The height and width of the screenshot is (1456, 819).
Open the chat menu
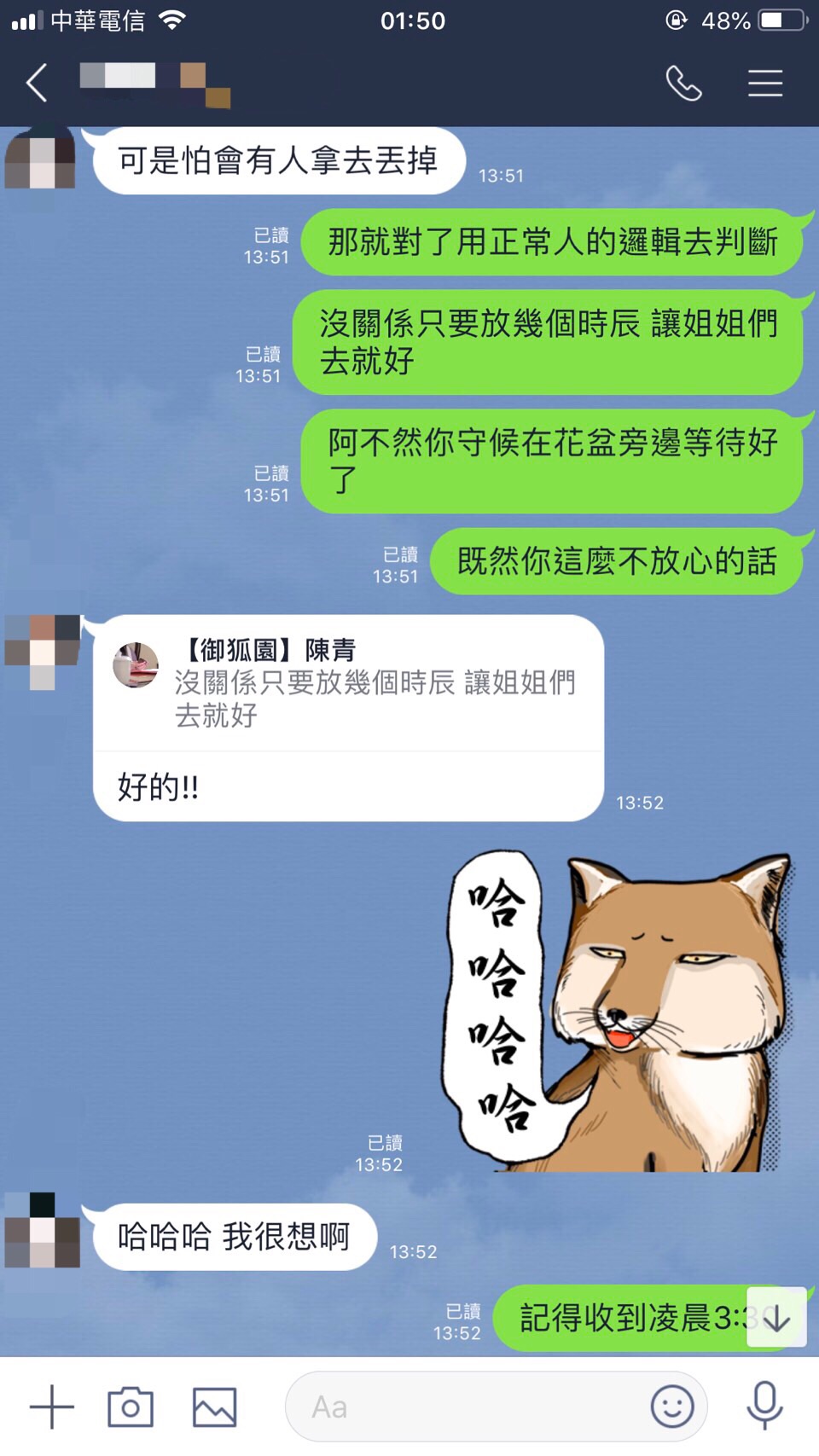tap(765, 84)
